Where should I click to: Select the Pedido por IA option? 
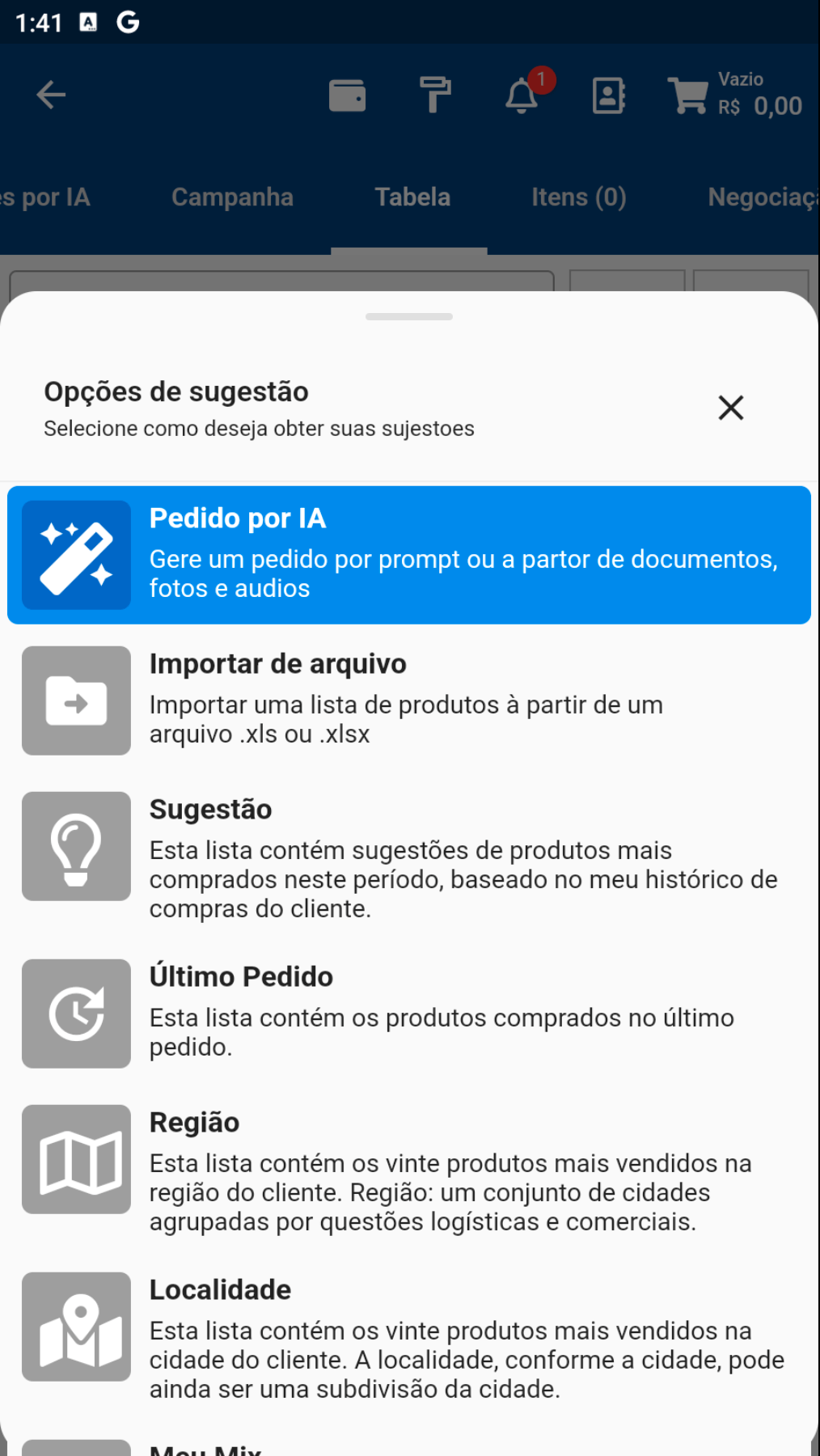[x=410, y=555]
